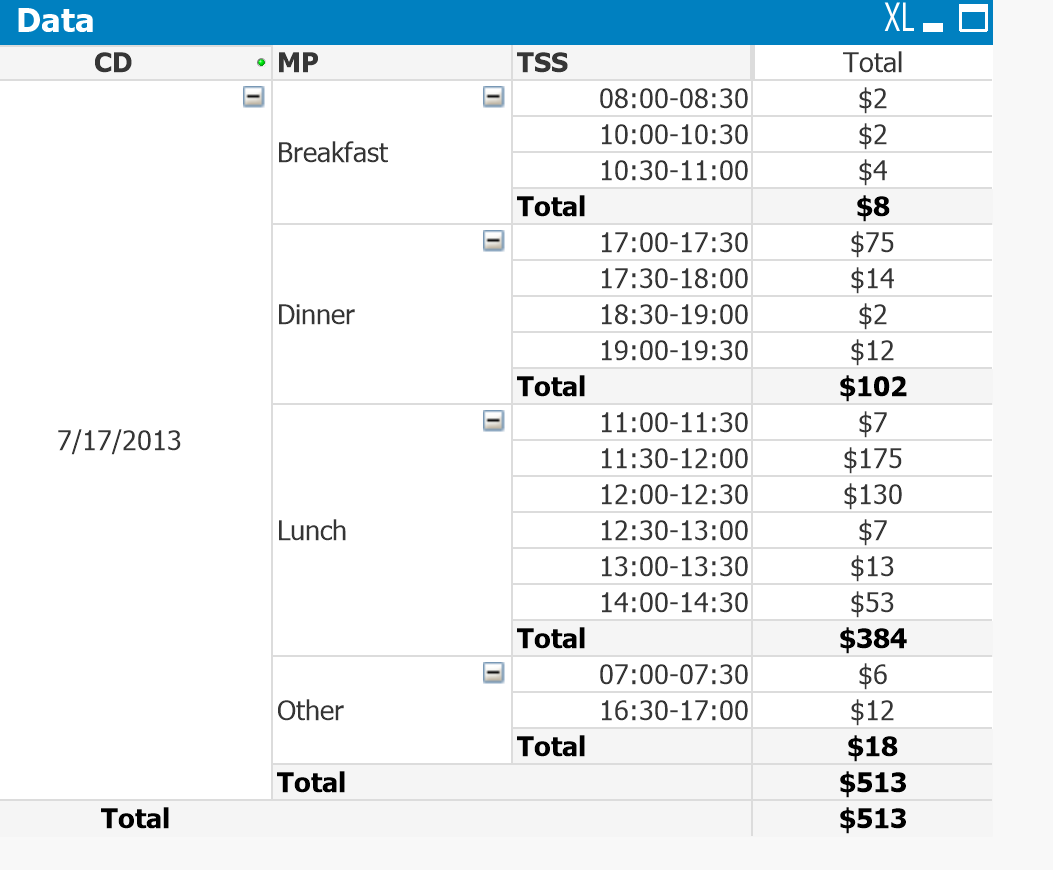Collapse the Breakfast rows
The width and height of the screenshot is (1053, 870).
coord(493,97)
